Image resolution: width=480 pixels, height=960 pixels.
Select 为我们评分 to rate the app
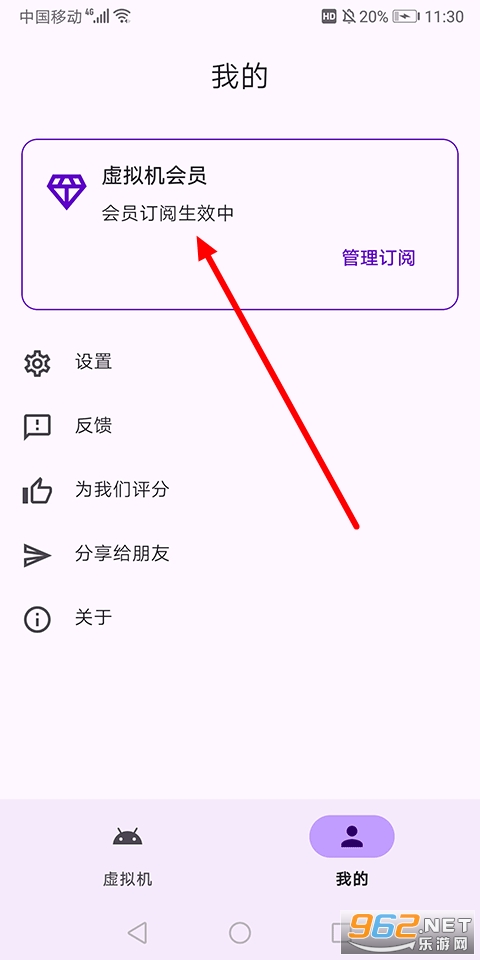pyautogui.click(x=240, y=490)
